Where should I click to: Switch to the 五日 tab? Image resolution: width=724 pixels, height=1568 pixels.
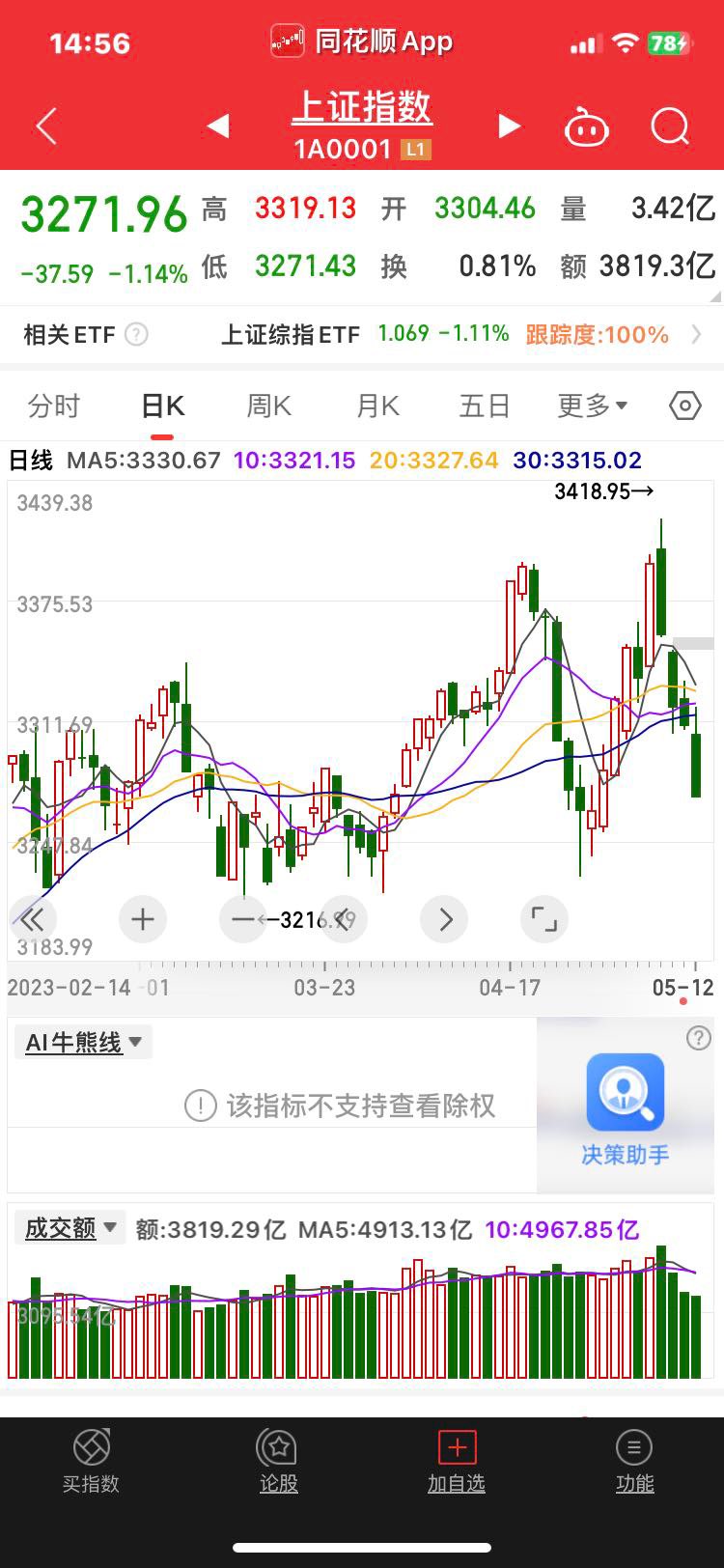484,406
